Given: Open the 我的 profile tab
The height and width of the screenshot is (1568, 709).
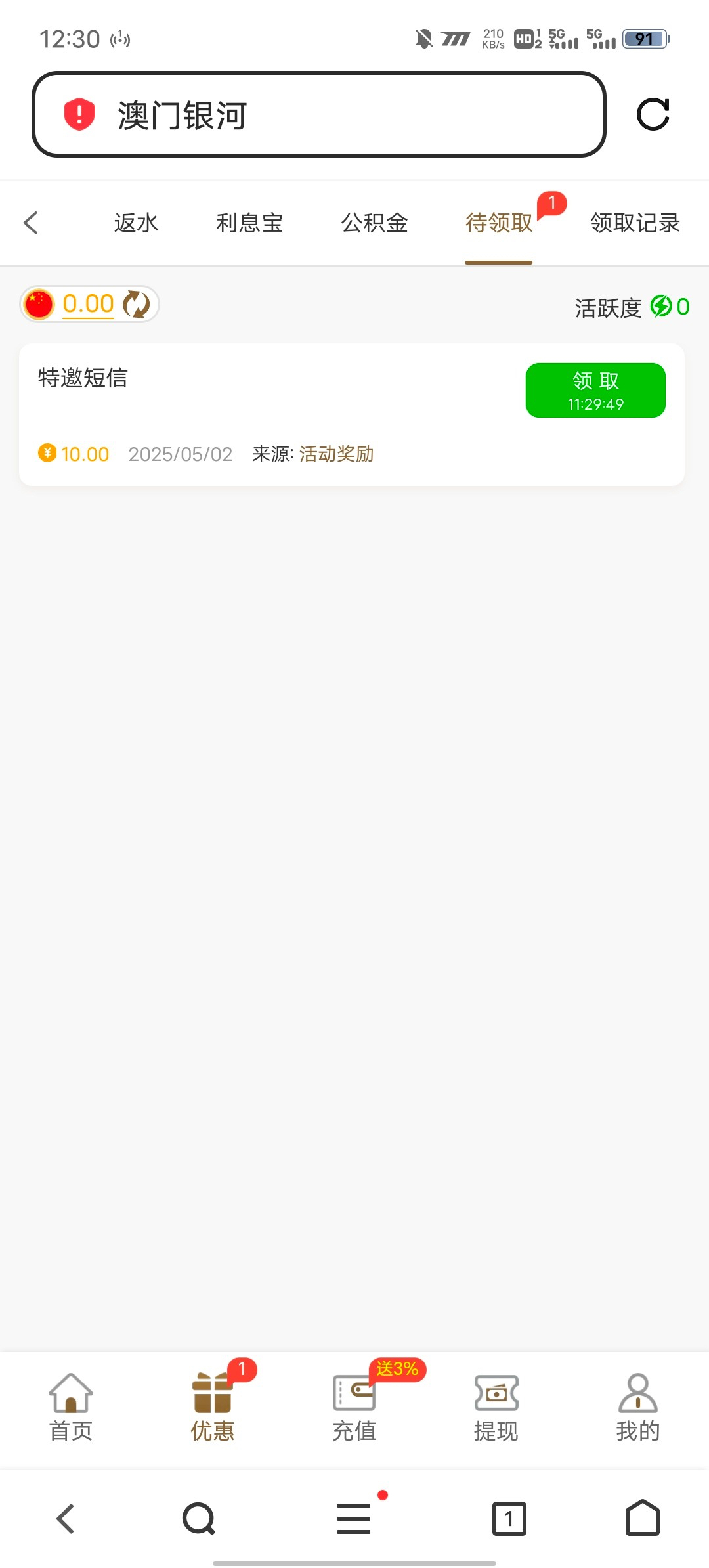Looking at the screenshot, I should tap(638, 1406).
